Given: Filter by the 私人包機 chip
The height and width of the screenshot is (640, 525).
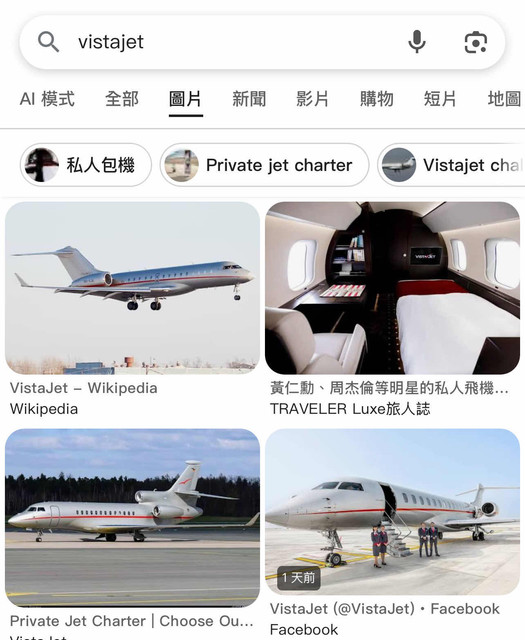Looking at the screenshot, I should point(86,165).
